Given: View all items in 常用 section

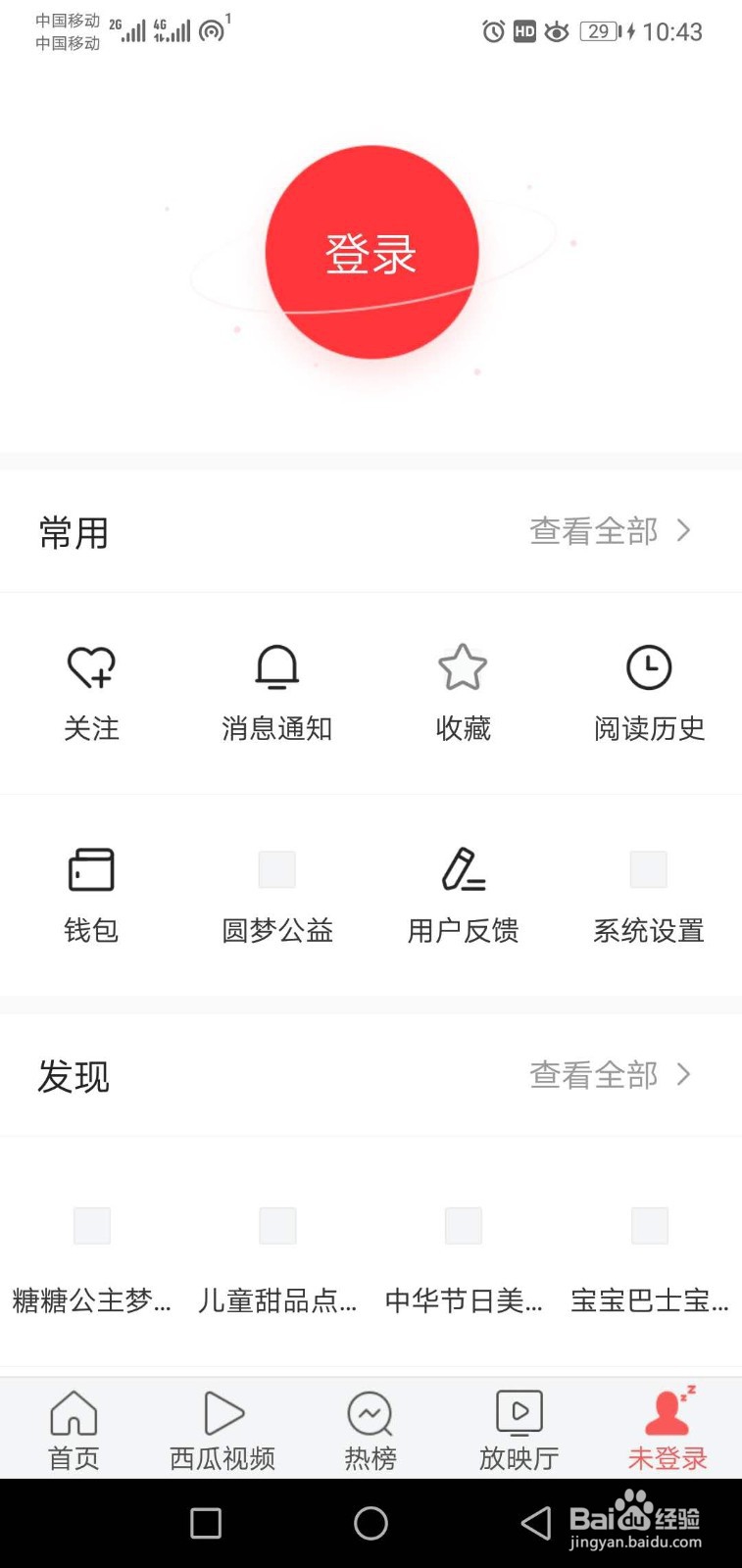Looking at the screenshot, I should 610,531.
